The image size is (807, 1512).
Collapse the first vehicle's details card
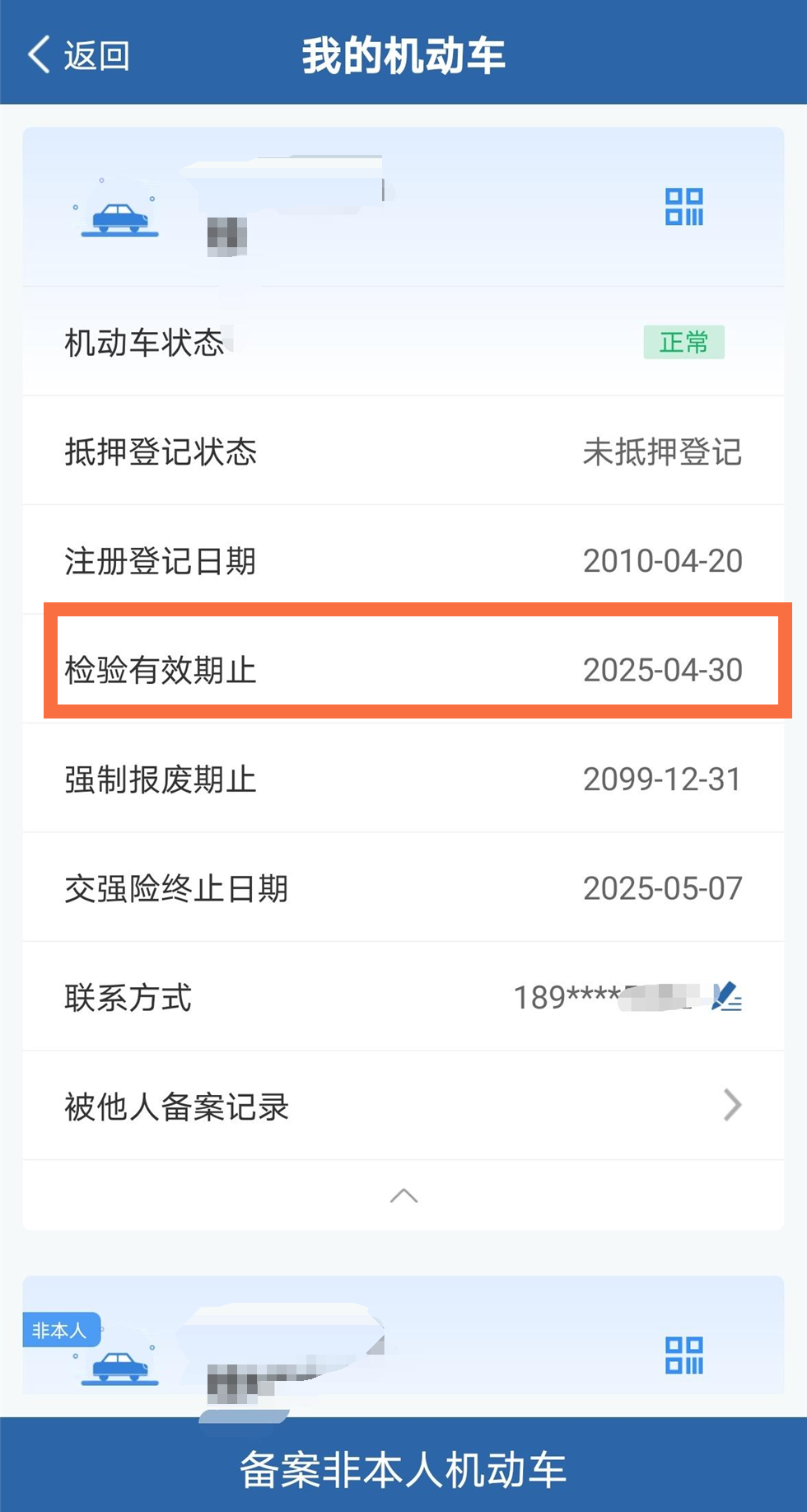coord(403,1196)
